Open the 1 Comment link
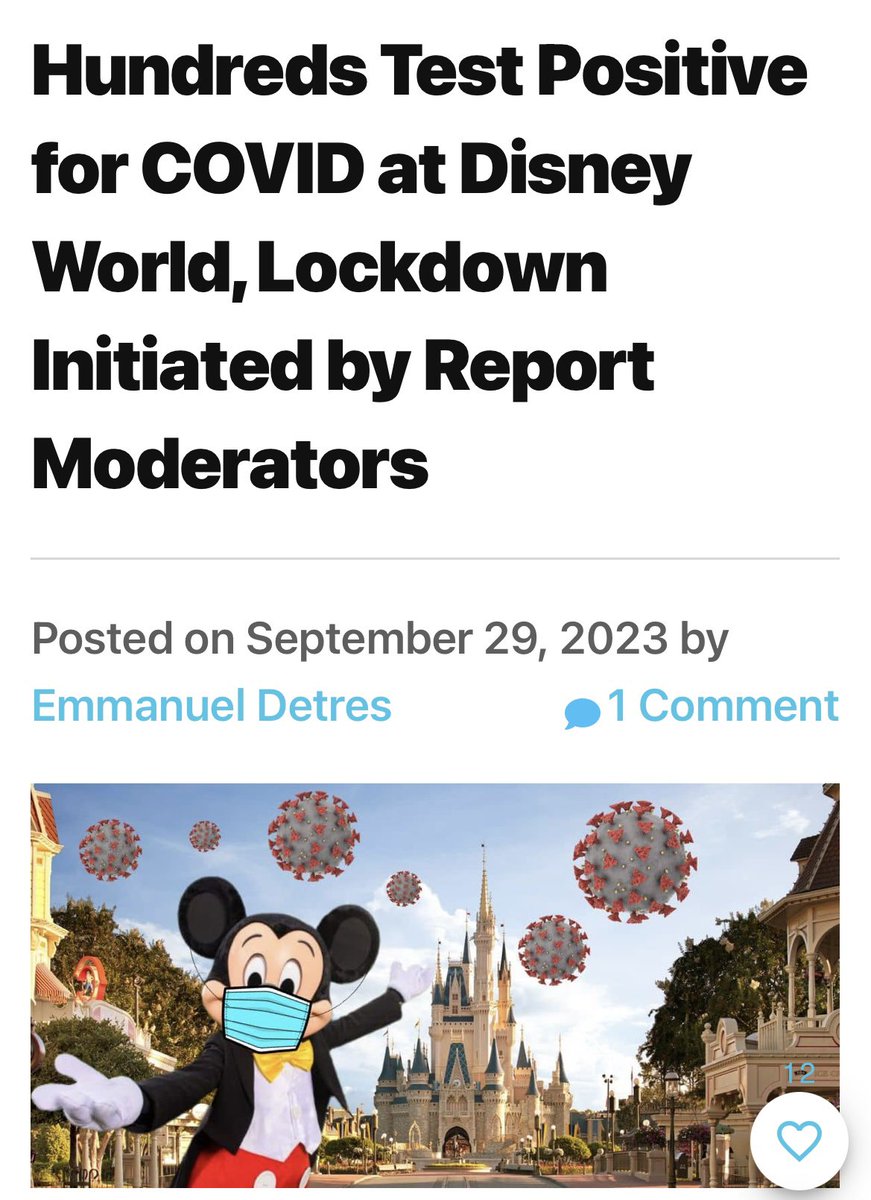The height and width of the screenshot is (1200, 871). [x=721, y=706]
